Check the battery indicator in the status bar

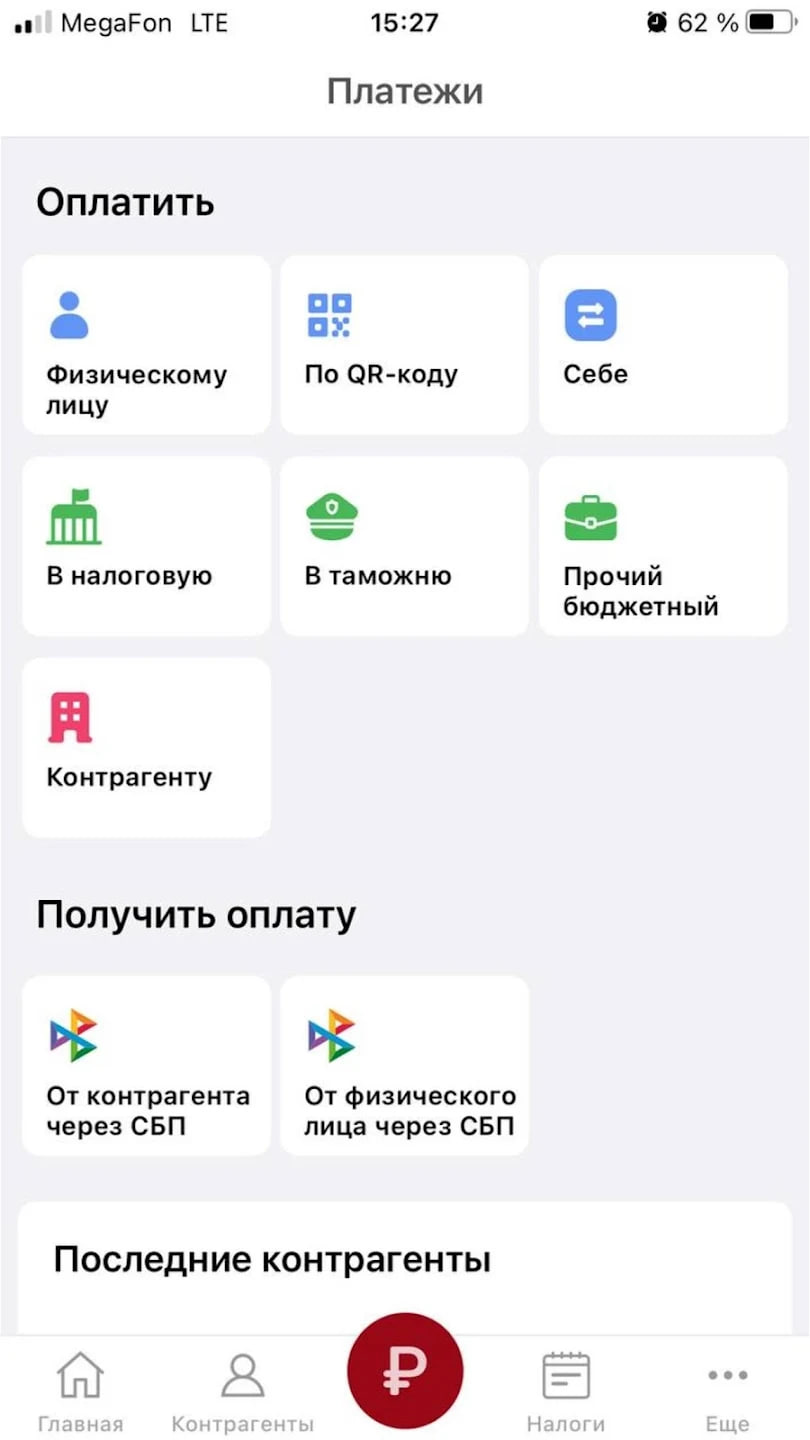[768, 22]
